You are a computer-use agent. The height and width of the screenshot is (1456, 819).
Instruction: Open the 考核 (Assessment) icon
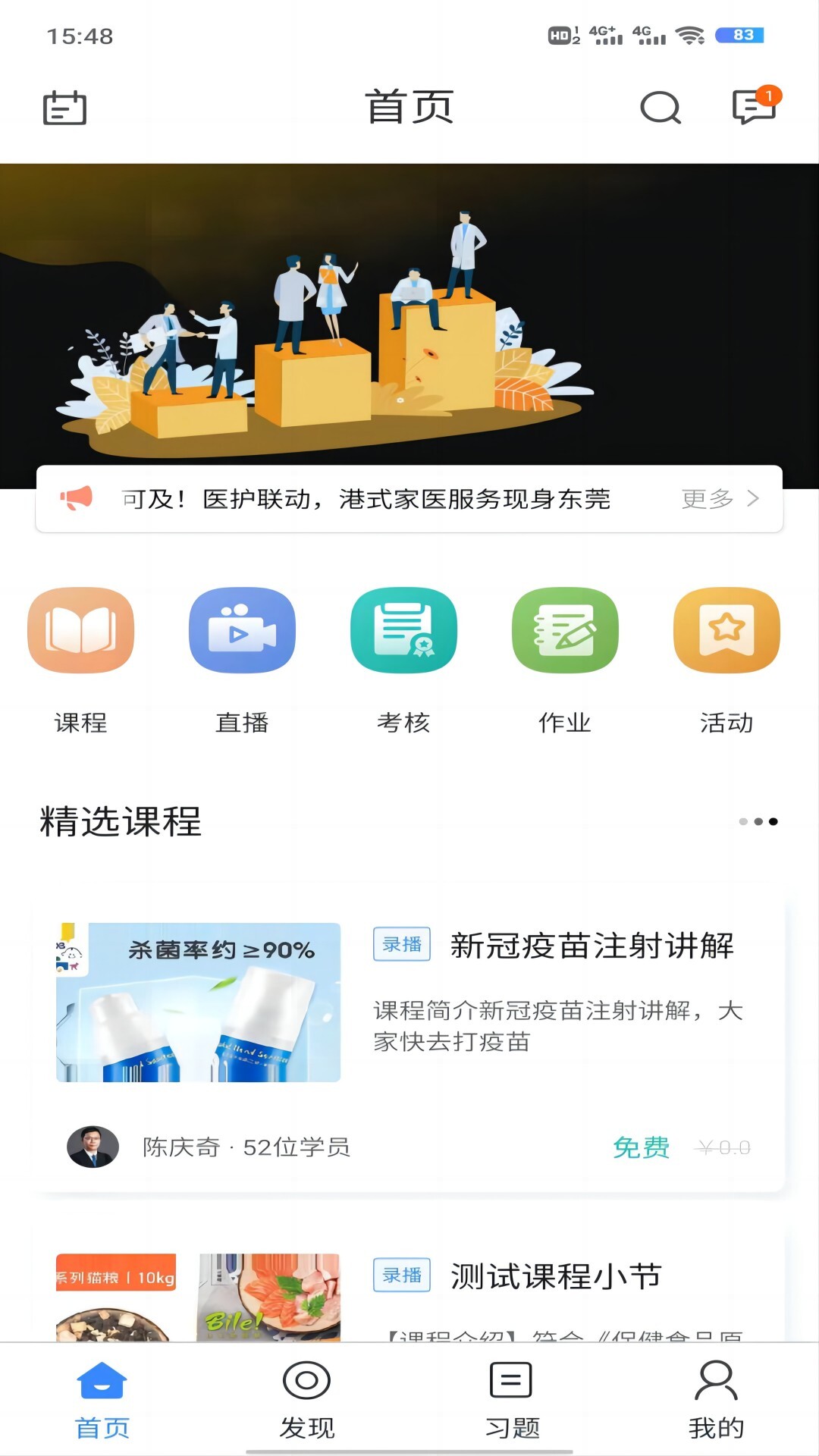click(403, 630)
